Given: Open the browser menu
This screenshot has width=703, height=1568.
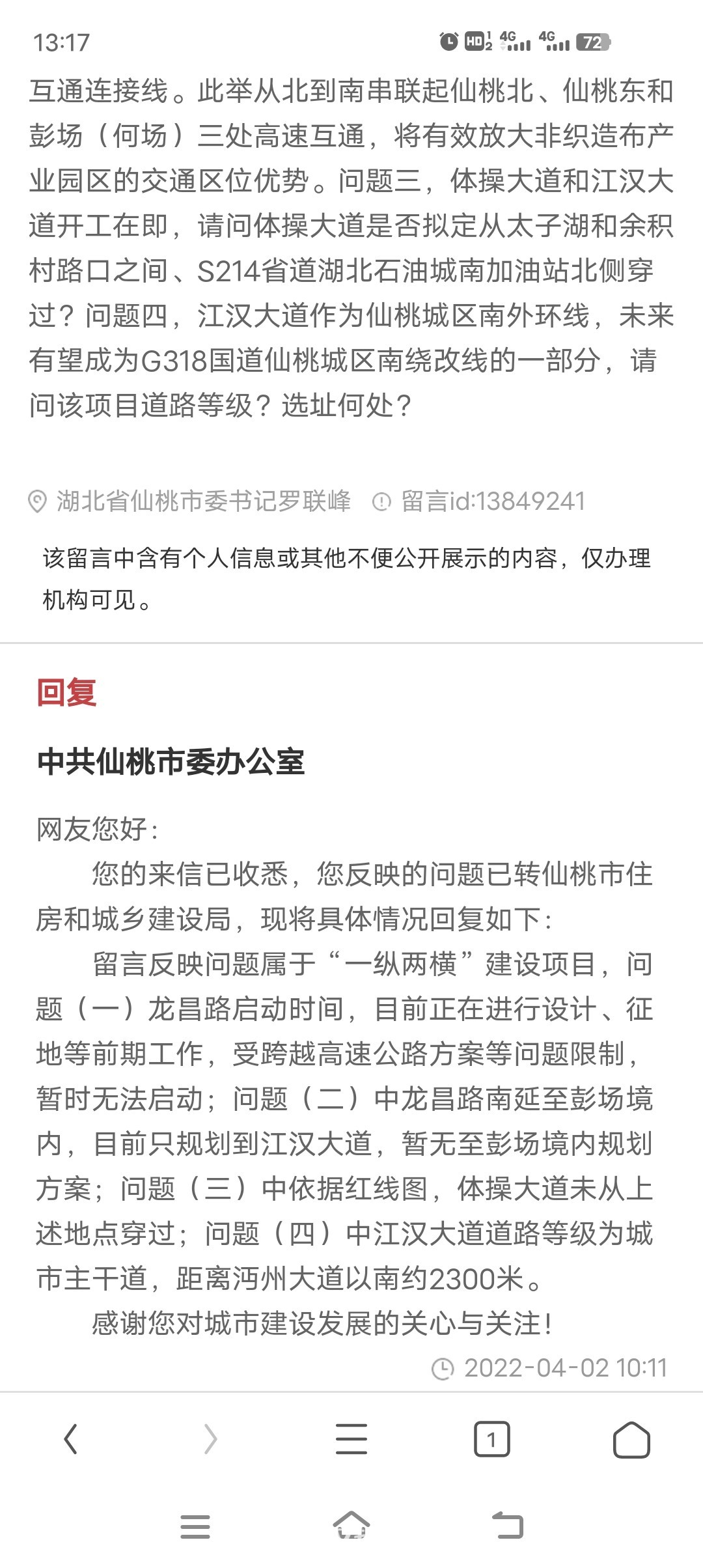Looking at the screenshot, I should (351, 1438).
